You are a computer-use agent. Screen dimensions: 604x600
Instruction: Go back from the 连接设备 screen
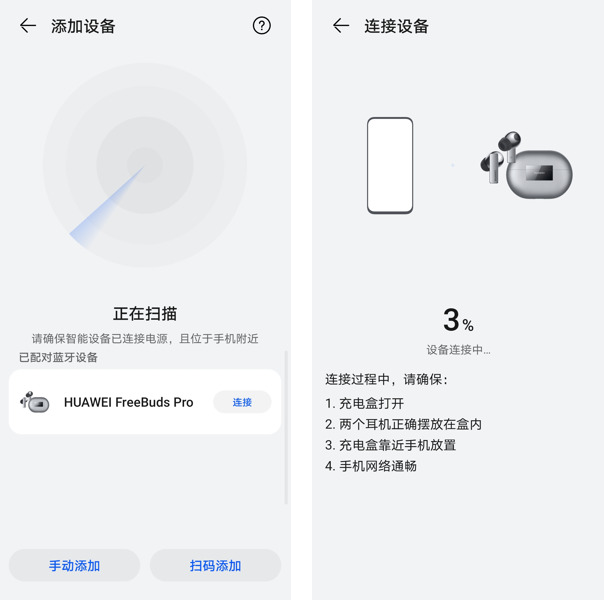click(x=341, y=26)
